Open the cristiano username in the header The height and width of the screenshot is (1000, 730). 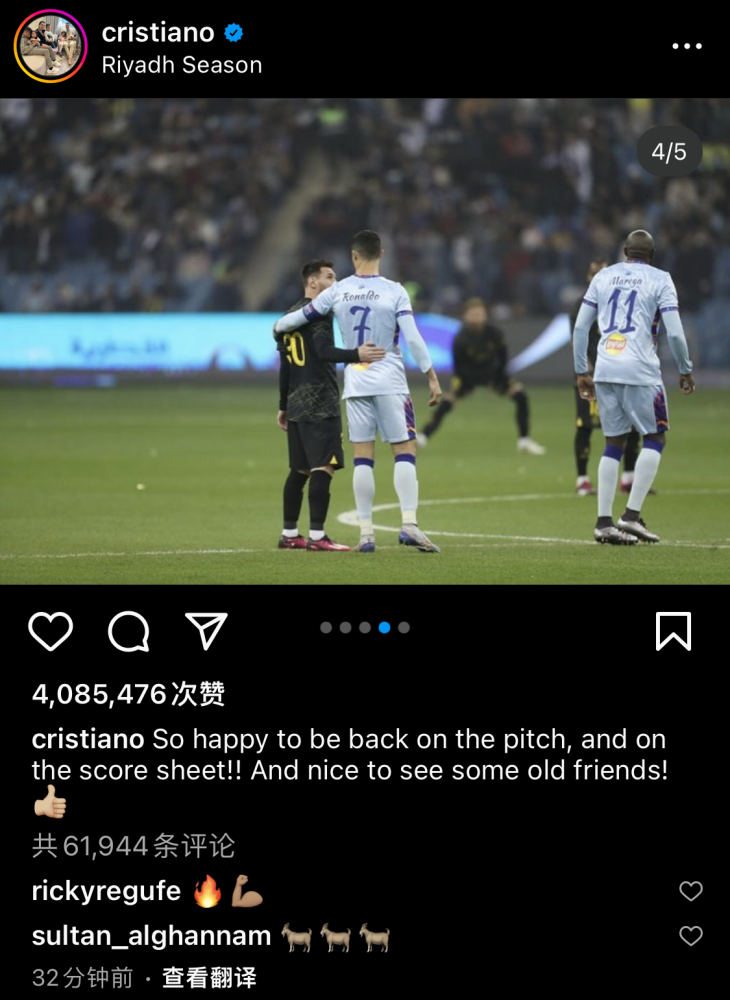158,32
